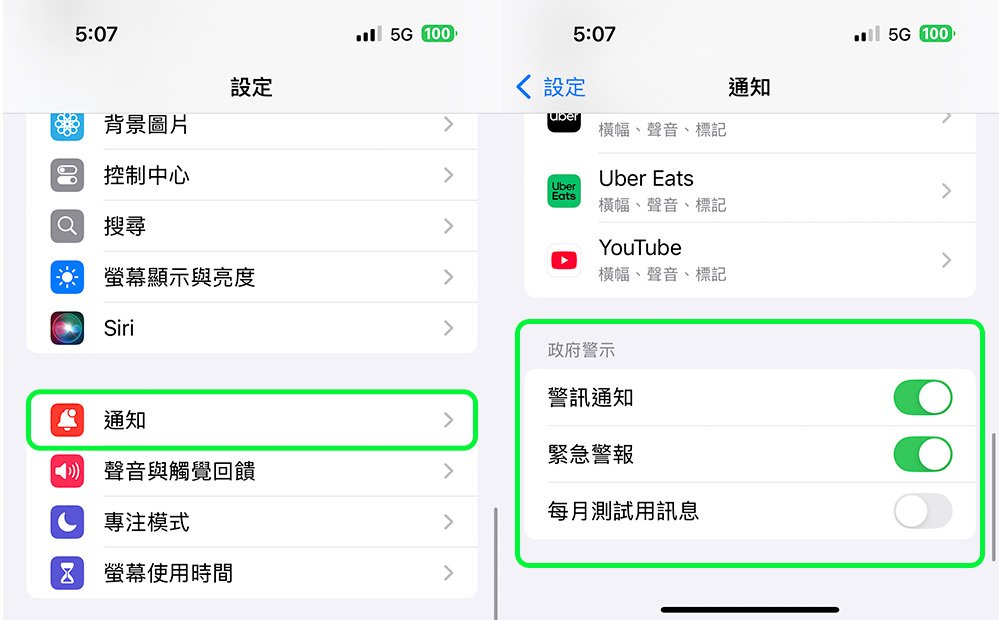Open the 通知 settings row
This screenshot has width=999, height=620.
(250, 420)
